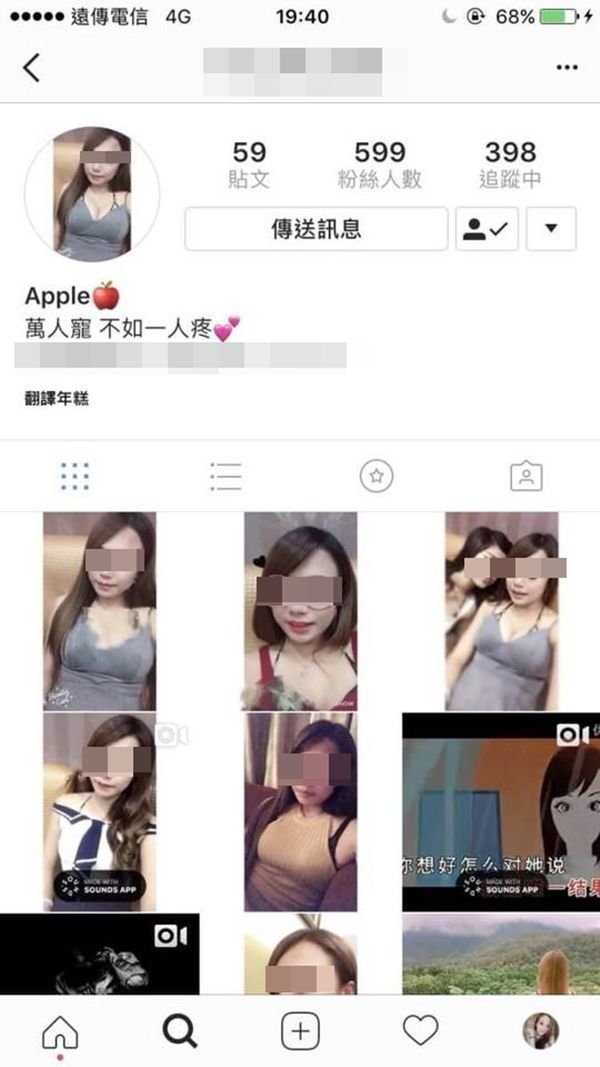Open the 398 追蹤中 following list
The width and height of the screenshot is (600, 1067).
point(511,165)
